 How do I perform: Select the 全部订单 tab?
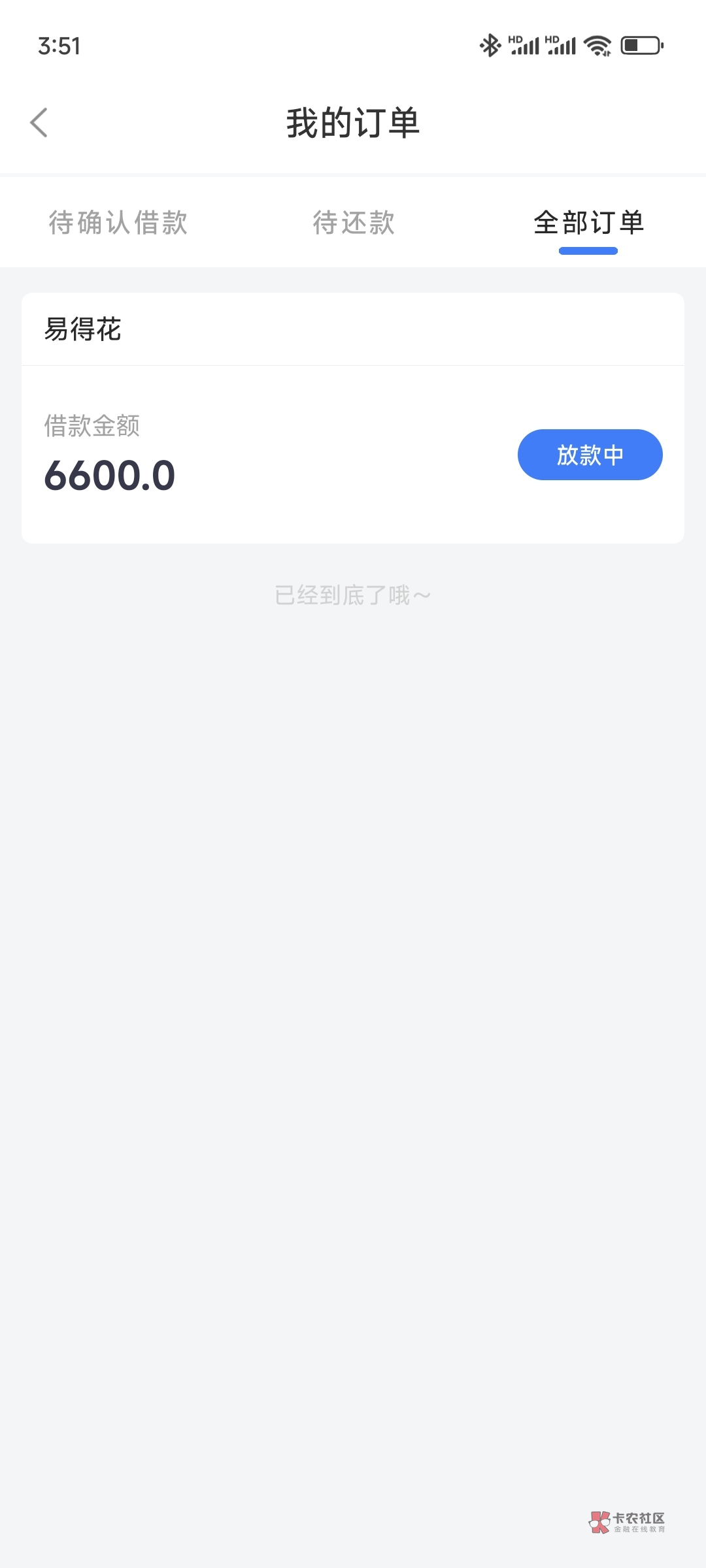[x=588, y=223]
